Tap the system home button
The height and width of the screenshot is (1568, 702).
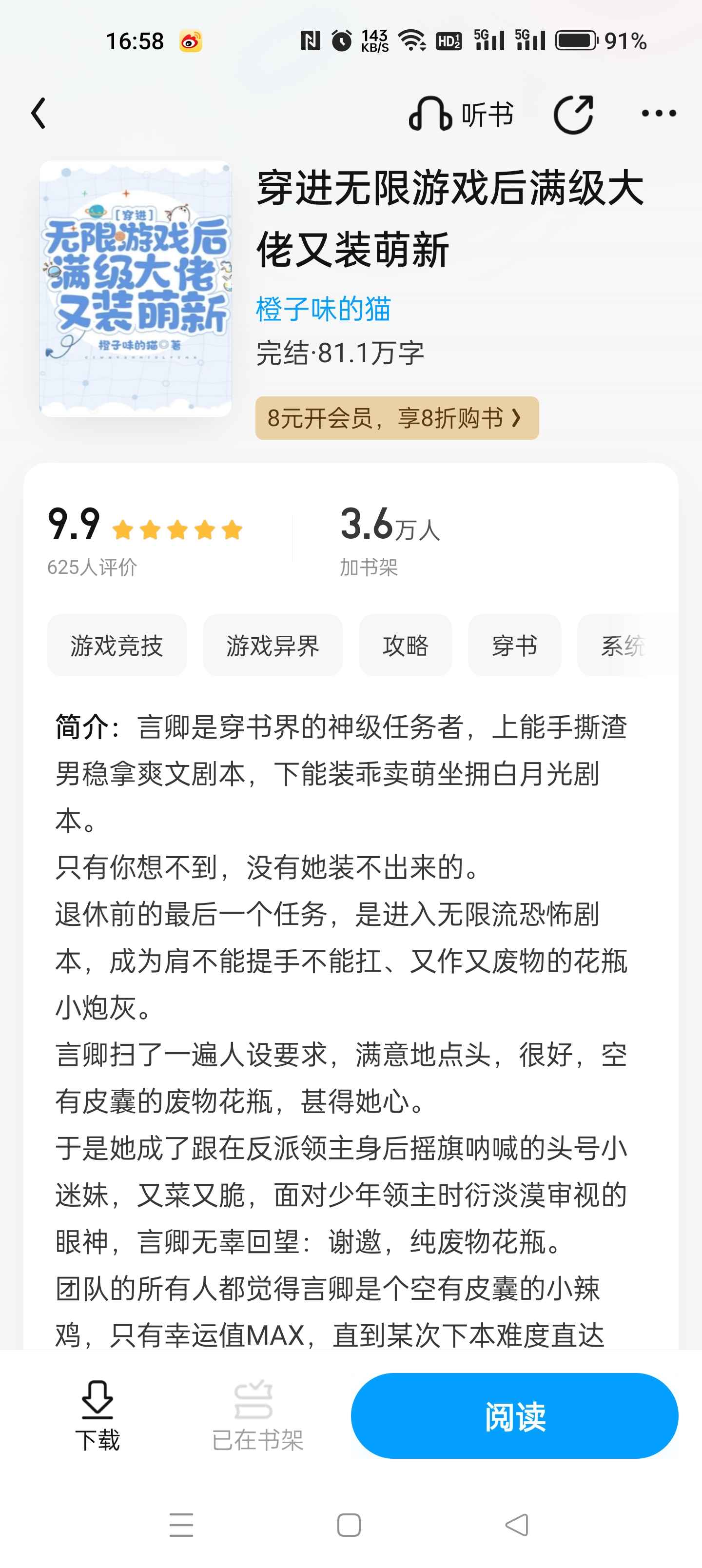pos(349,1525)
